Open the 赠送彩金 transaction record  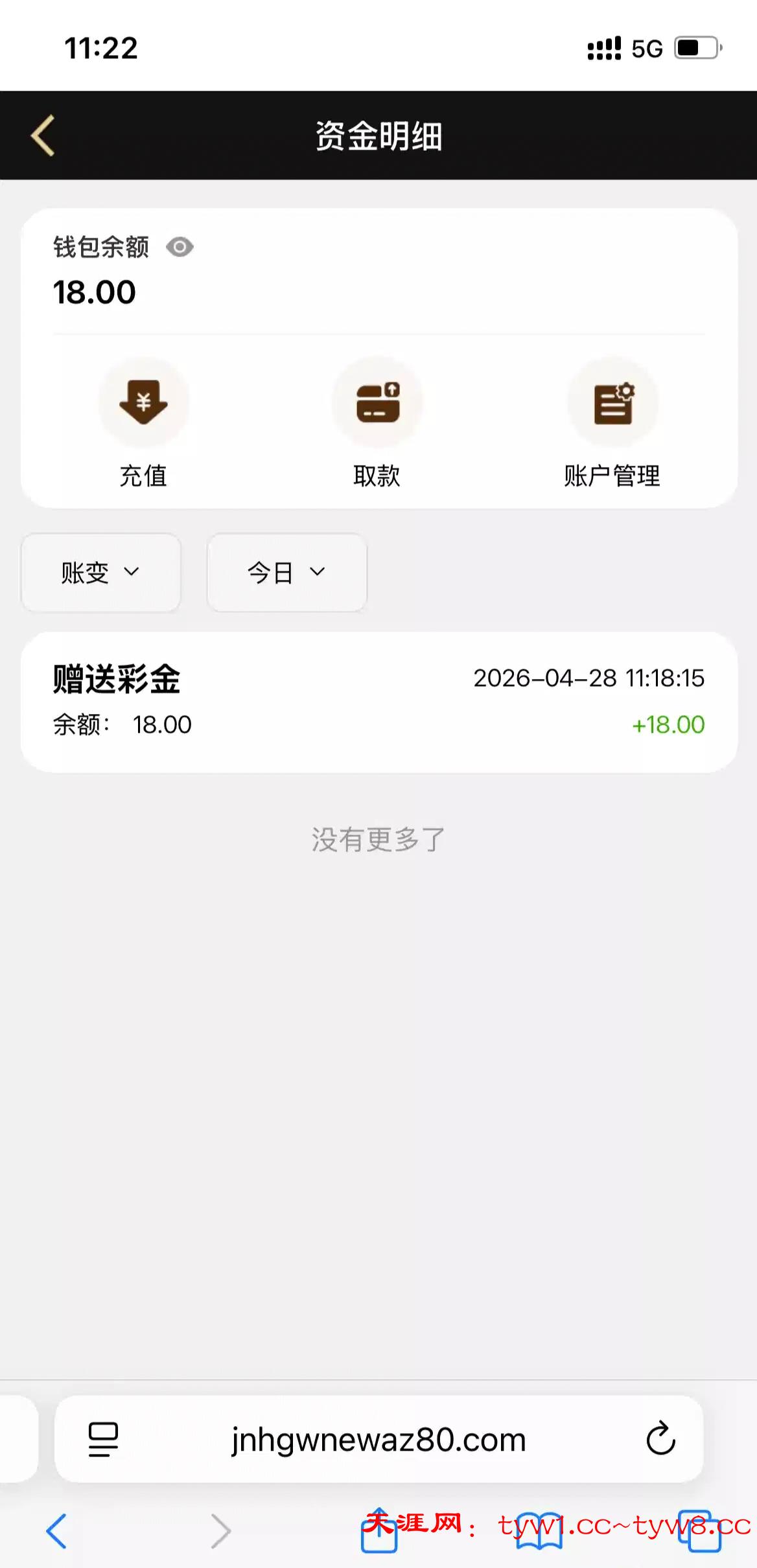(x=378, y=701)
